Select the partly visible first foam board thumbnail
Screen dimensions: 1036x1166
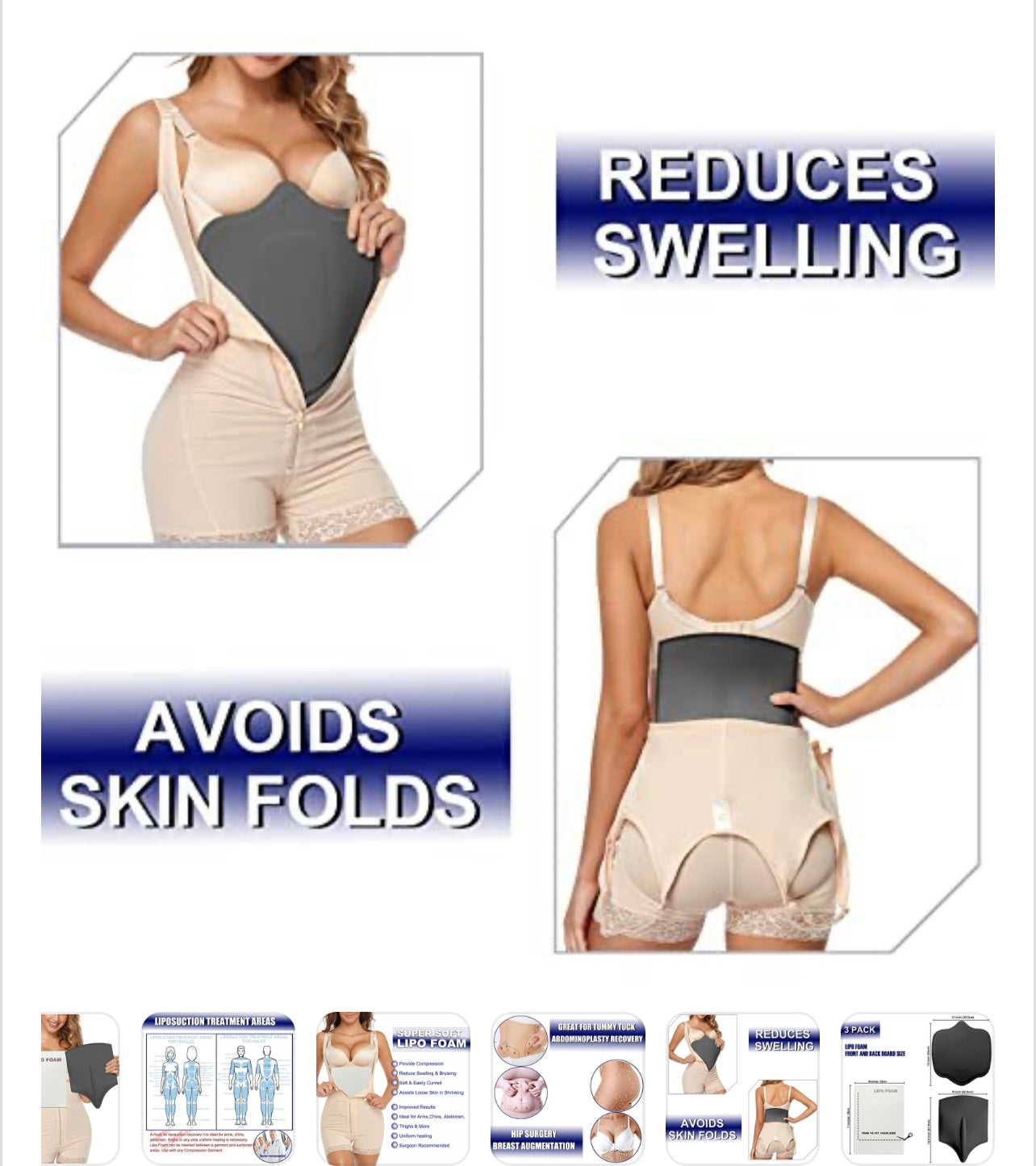tap(80, 1088)
